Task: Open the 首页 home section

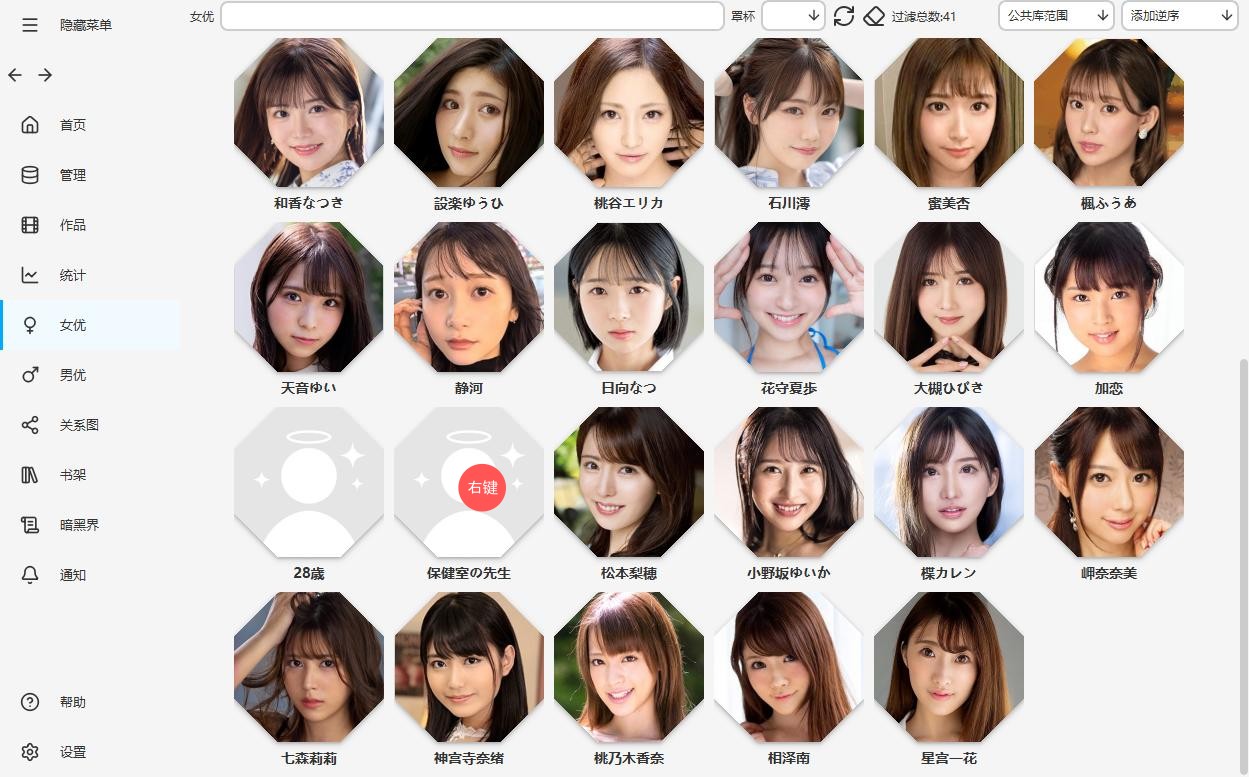Action: pyautogui.click(x=72, y=125)
